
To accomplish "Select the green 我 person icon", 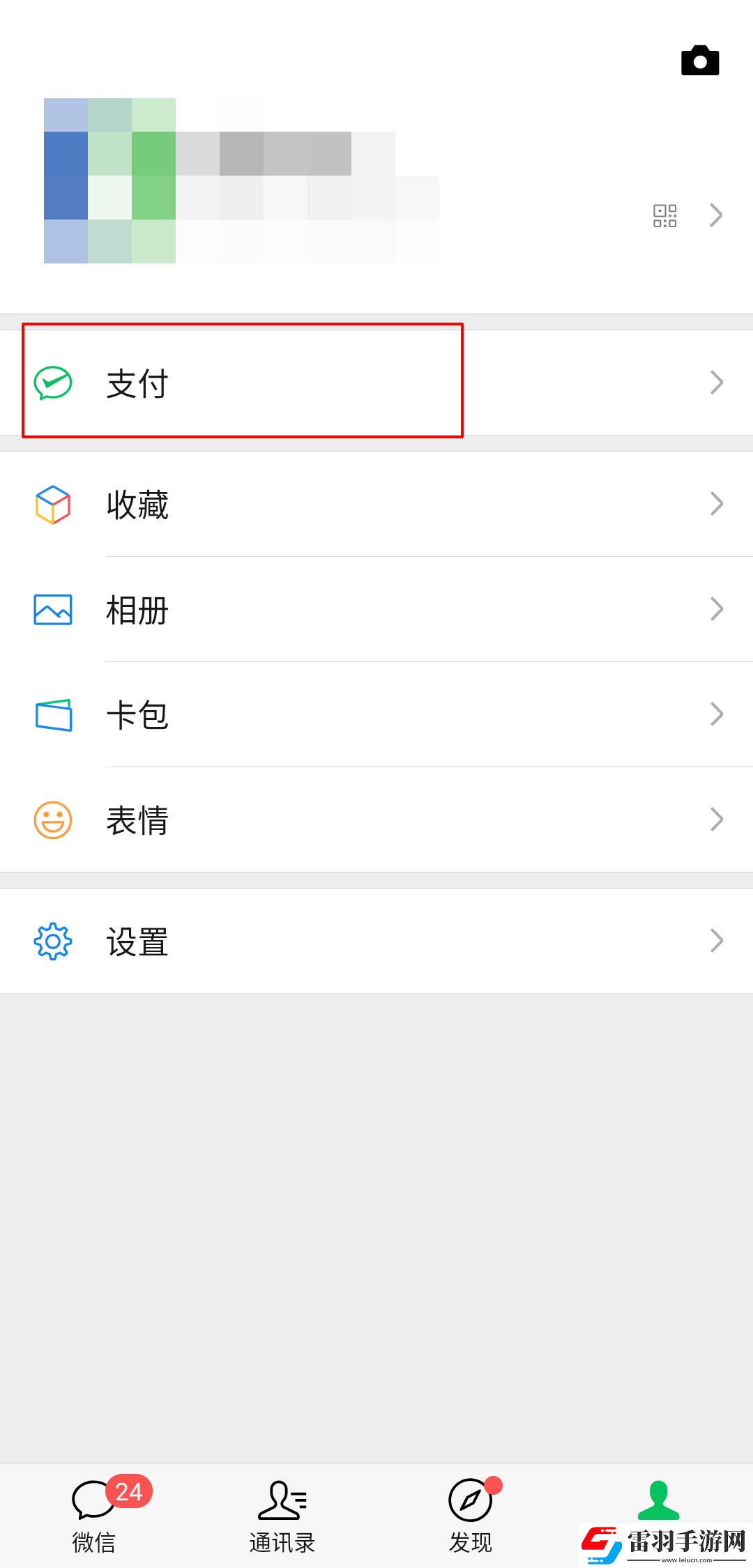I will tap(659, 1501).
